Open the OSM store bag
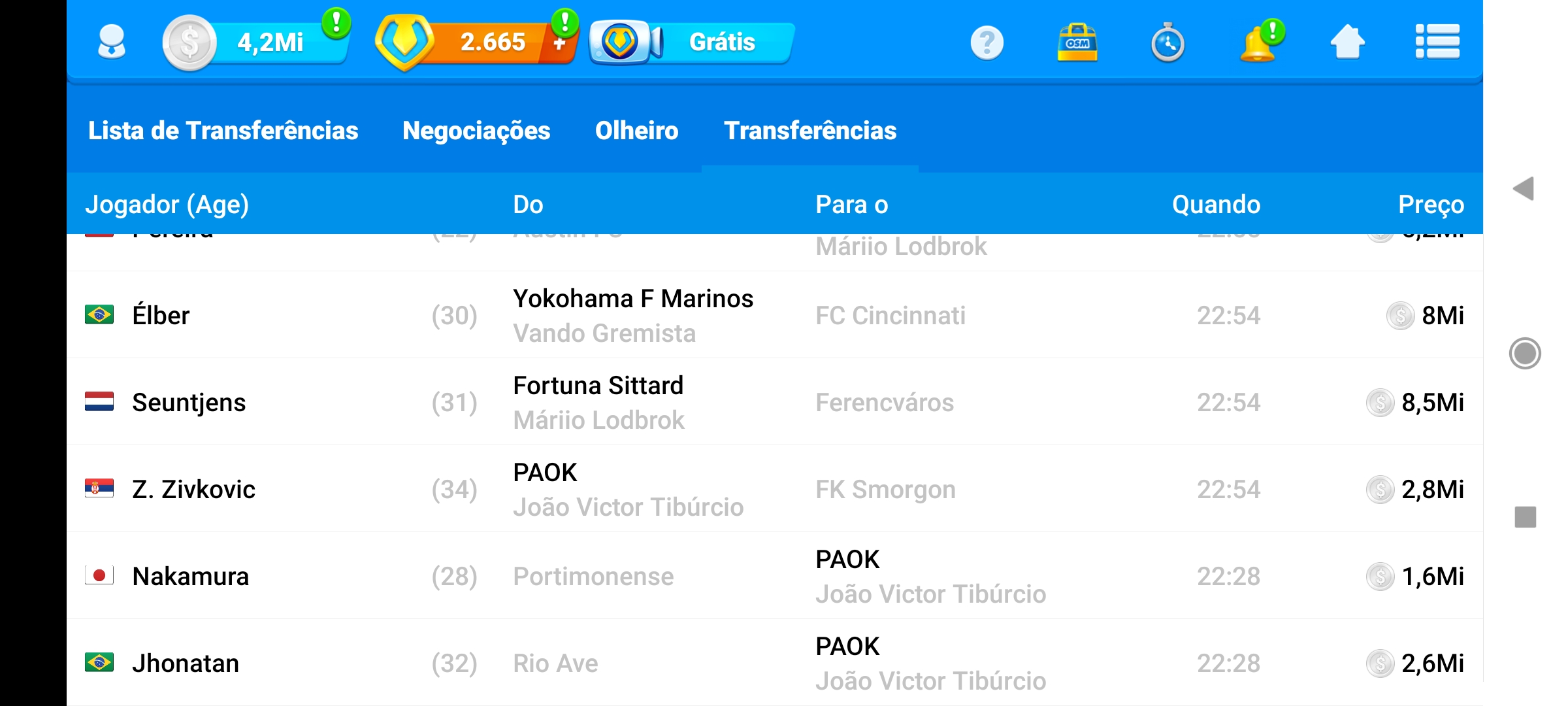1568x706 pixels. (1077, 43)
